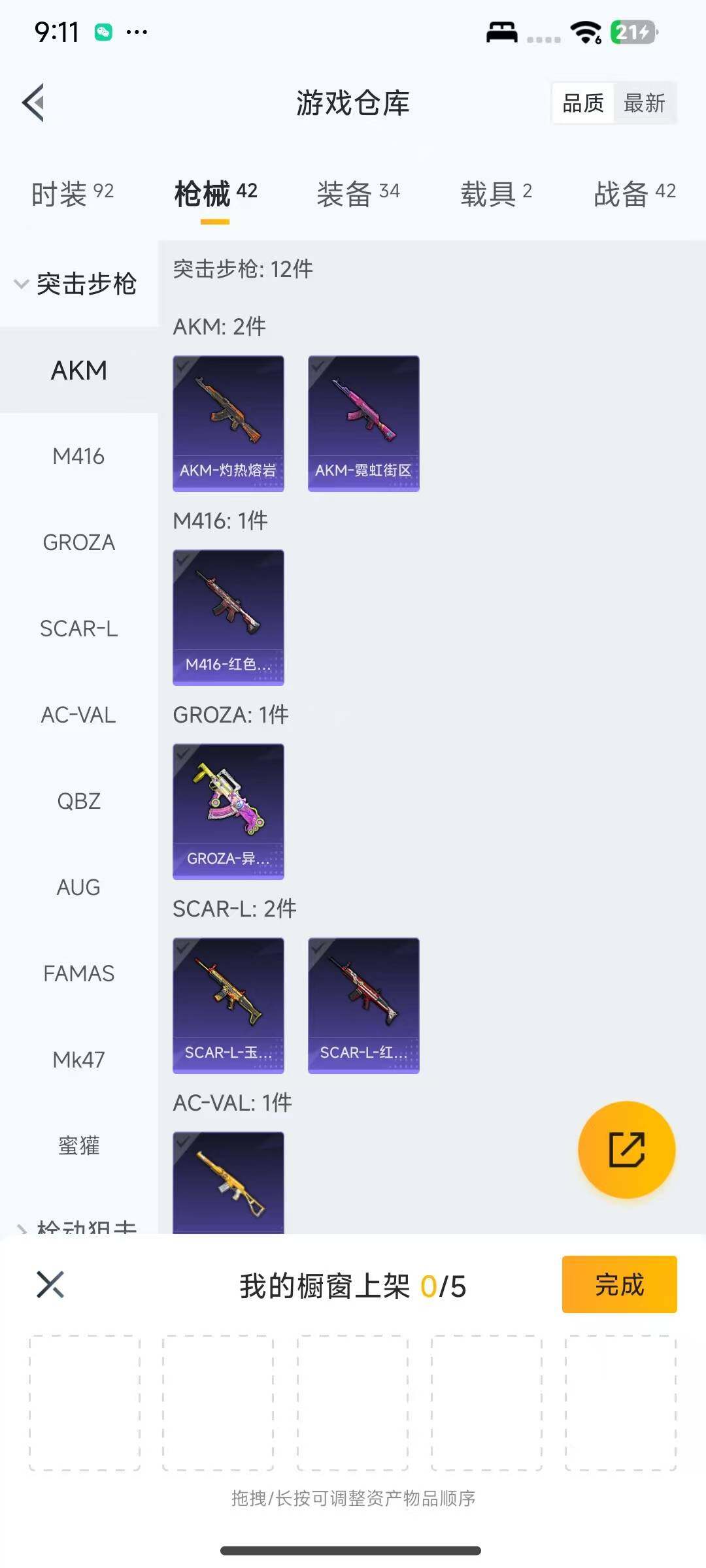Pick the GROZA-异 skin tile
The height and width of the screenshot is (1568, 706).
[228, 811]
